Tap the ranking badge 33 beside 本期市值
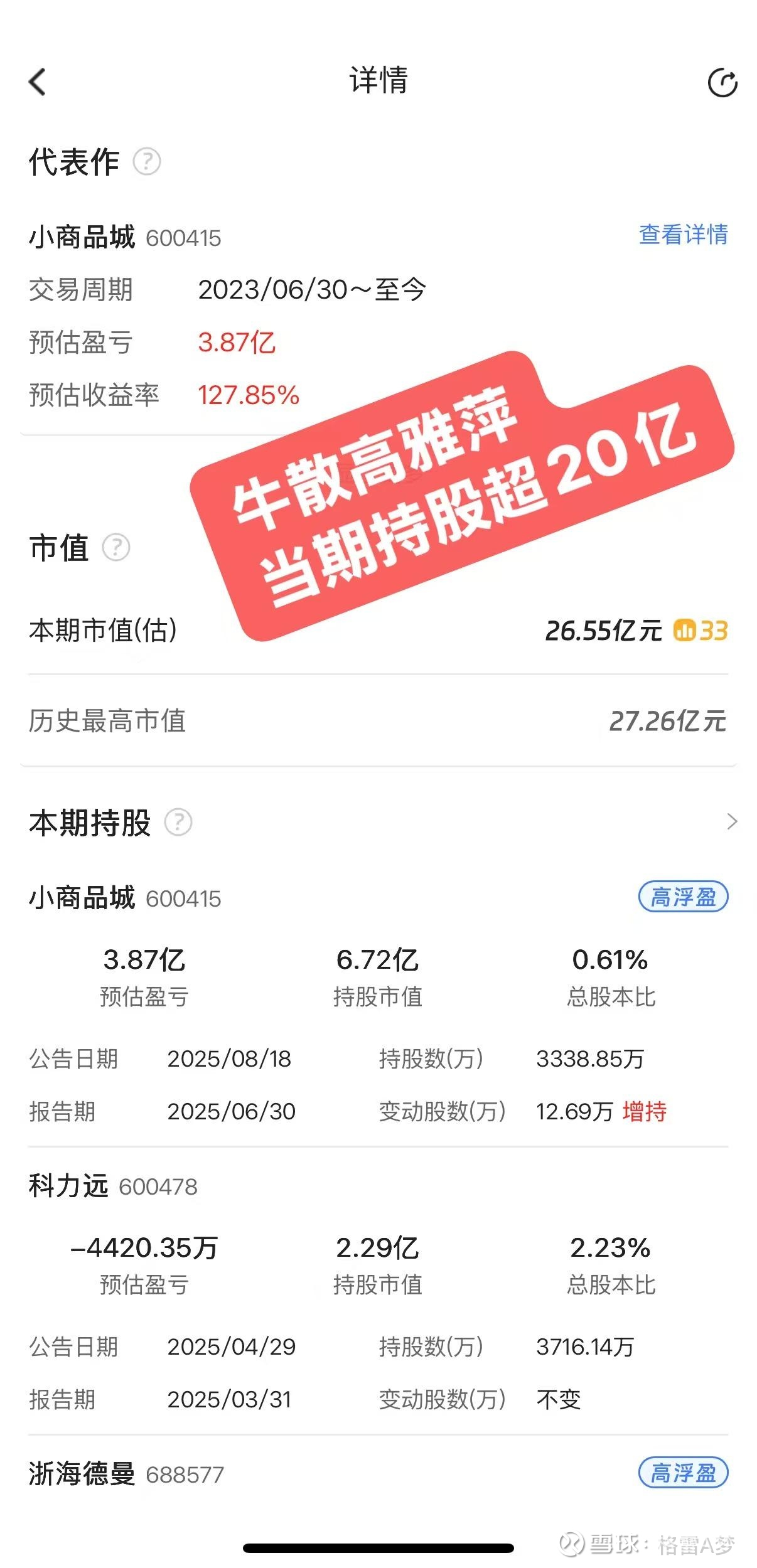Screen dimensions: 757x1568 pos(701,631)
